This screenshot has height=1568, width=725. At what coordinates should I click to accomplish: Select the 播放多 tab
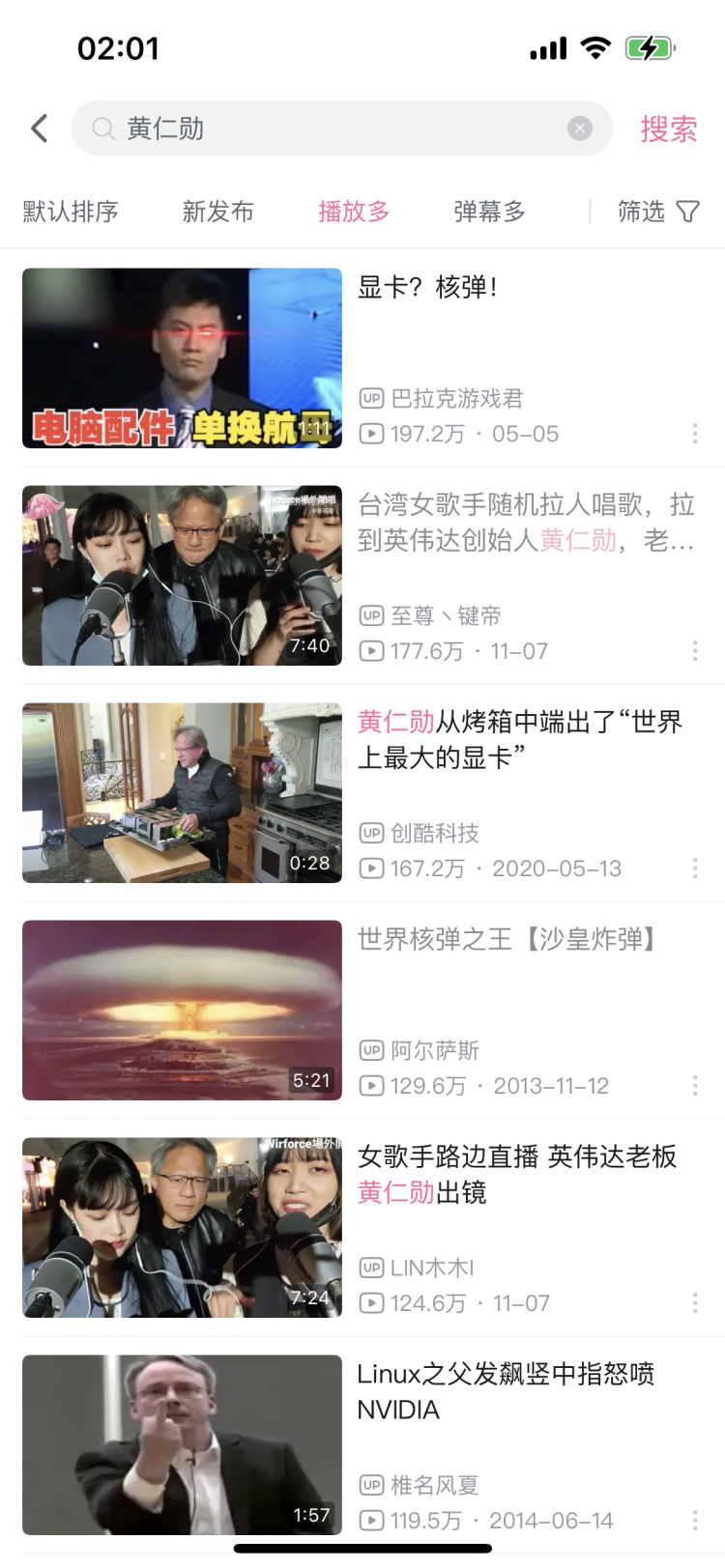[354, 212]
